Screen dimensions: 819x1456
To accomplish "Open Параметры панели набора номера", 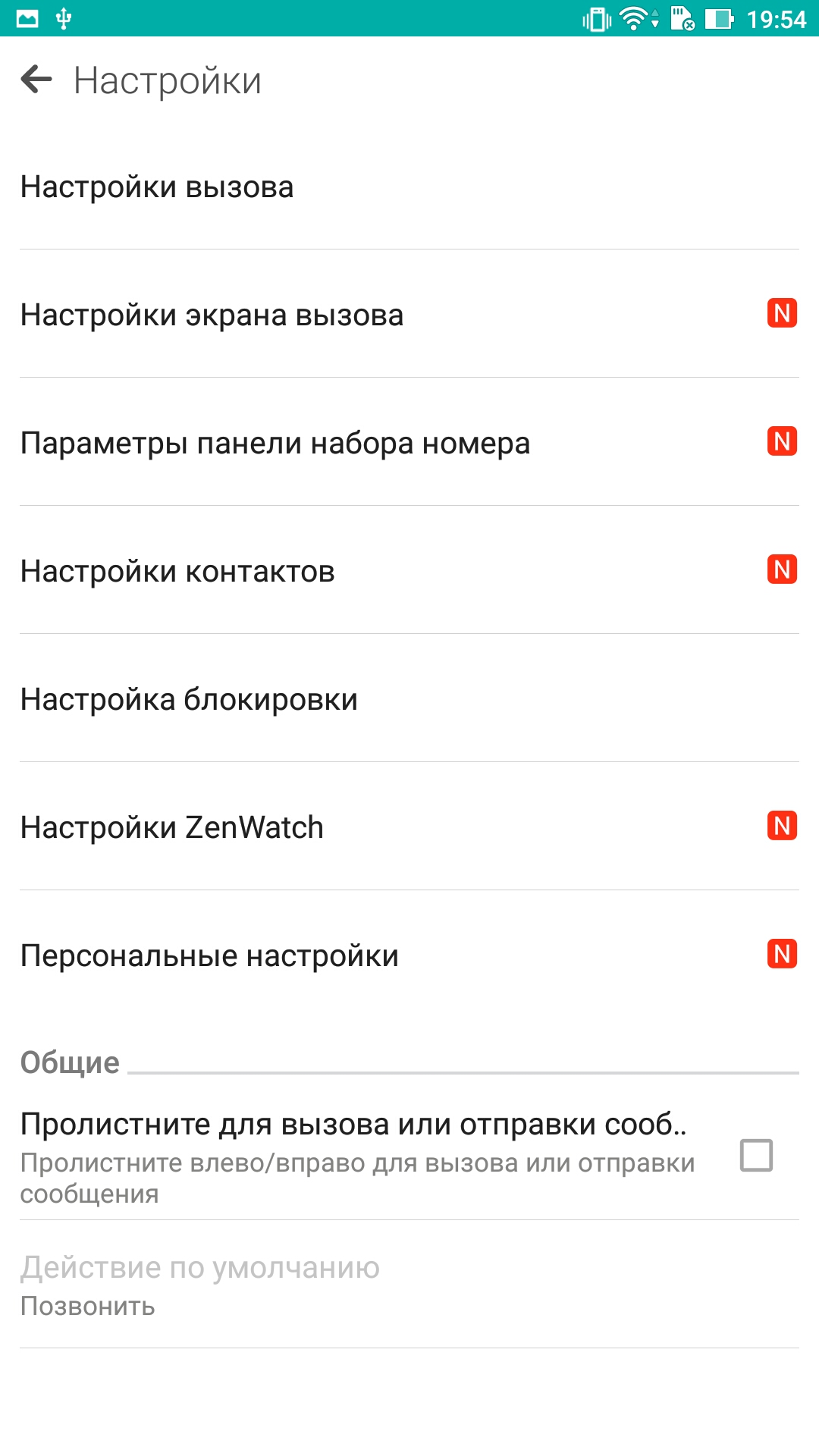I will (409, 442).
